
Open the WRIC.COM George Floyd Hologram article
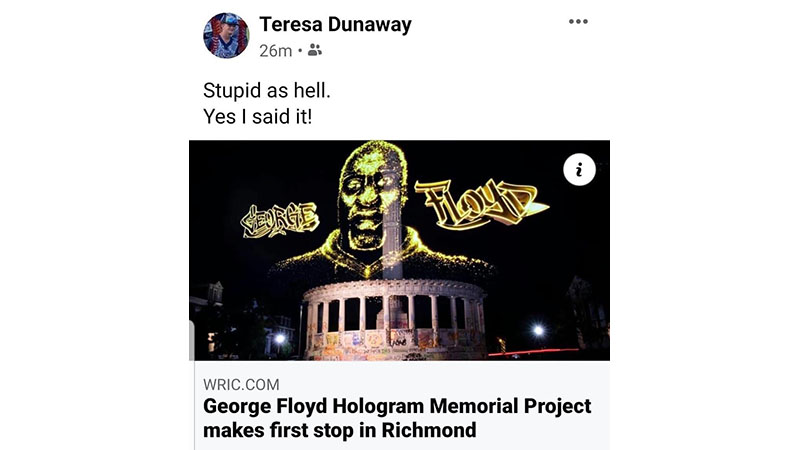pos(398,418)
